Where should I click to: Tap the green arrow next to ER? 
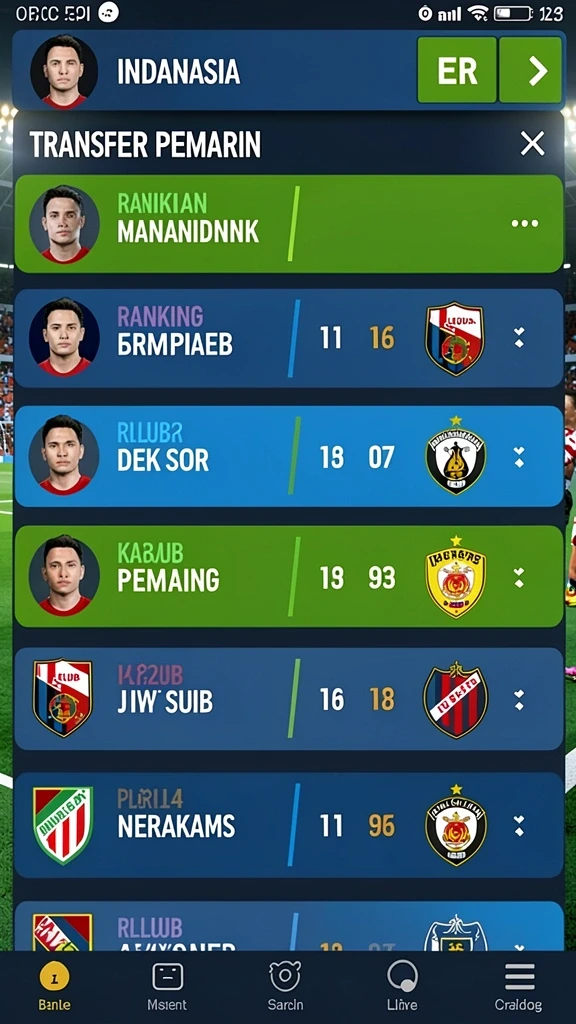pos(530,70)
